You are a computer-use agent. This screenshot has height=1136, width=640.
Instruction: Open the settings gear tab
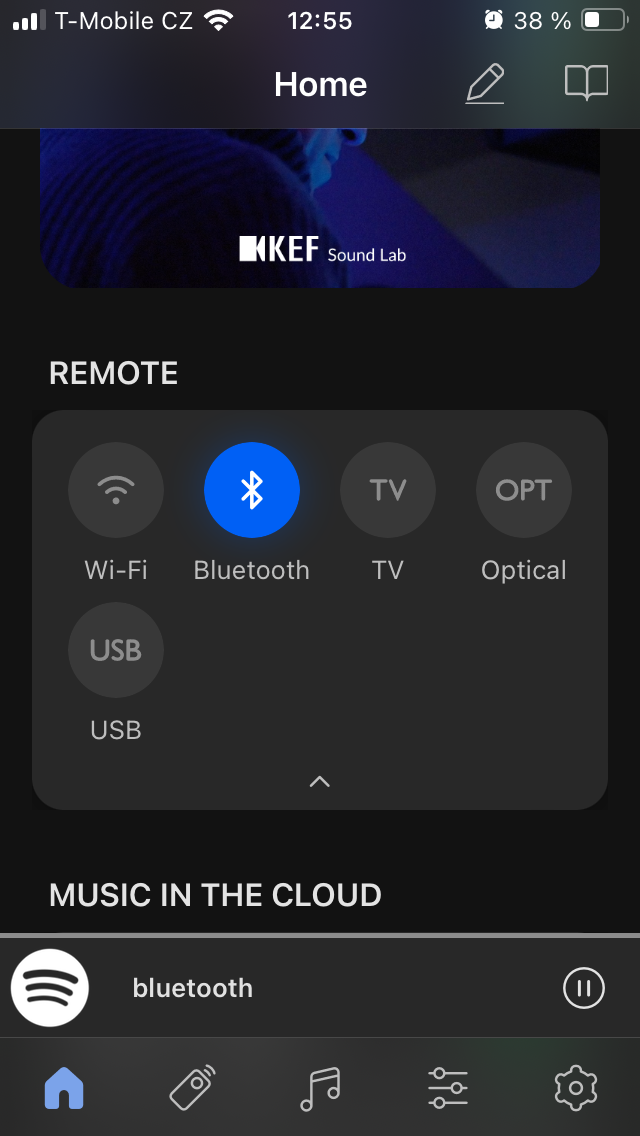(575, 1087)
